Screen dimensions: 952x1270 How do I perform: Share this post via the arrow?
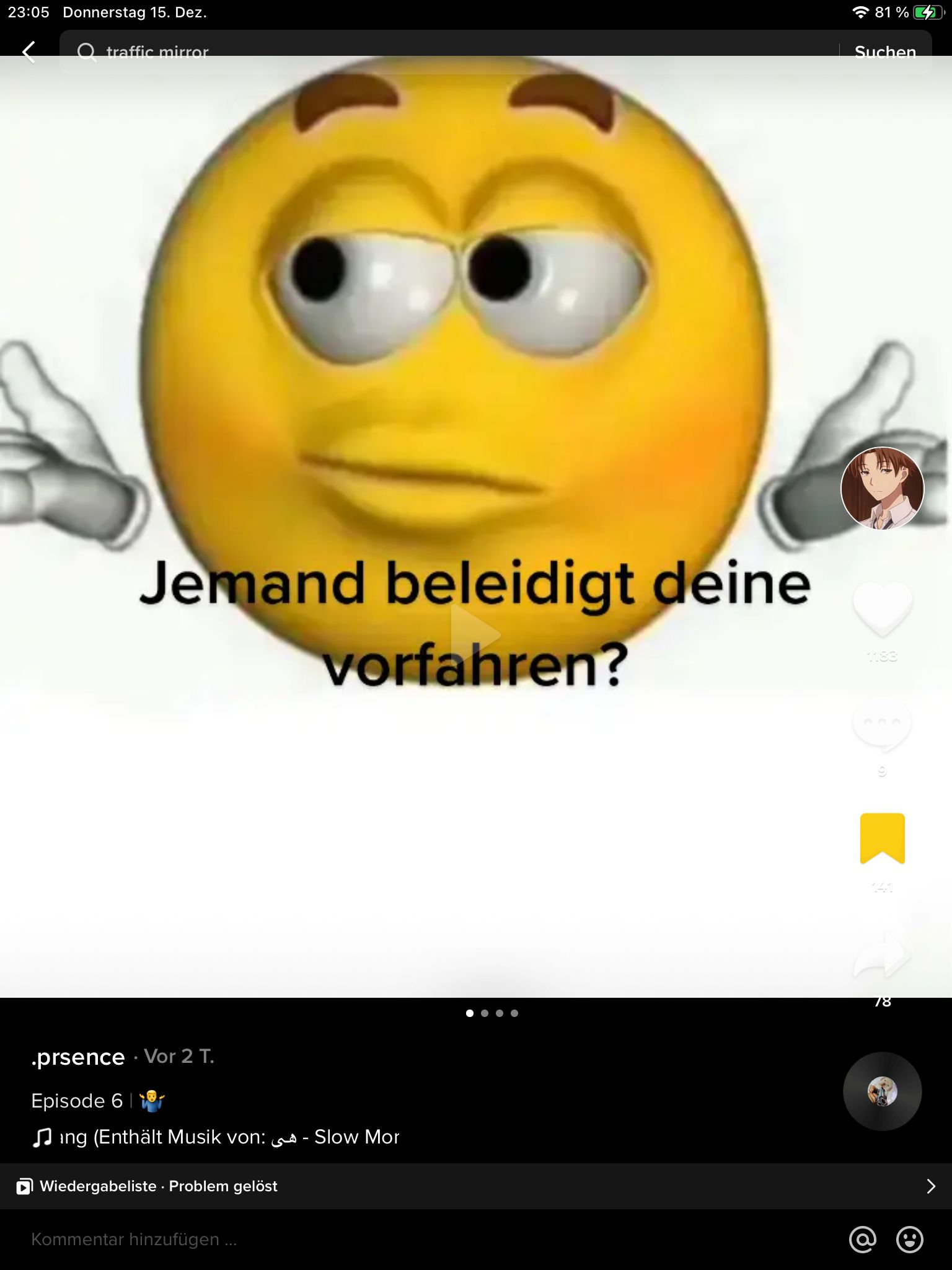point(882,955)
